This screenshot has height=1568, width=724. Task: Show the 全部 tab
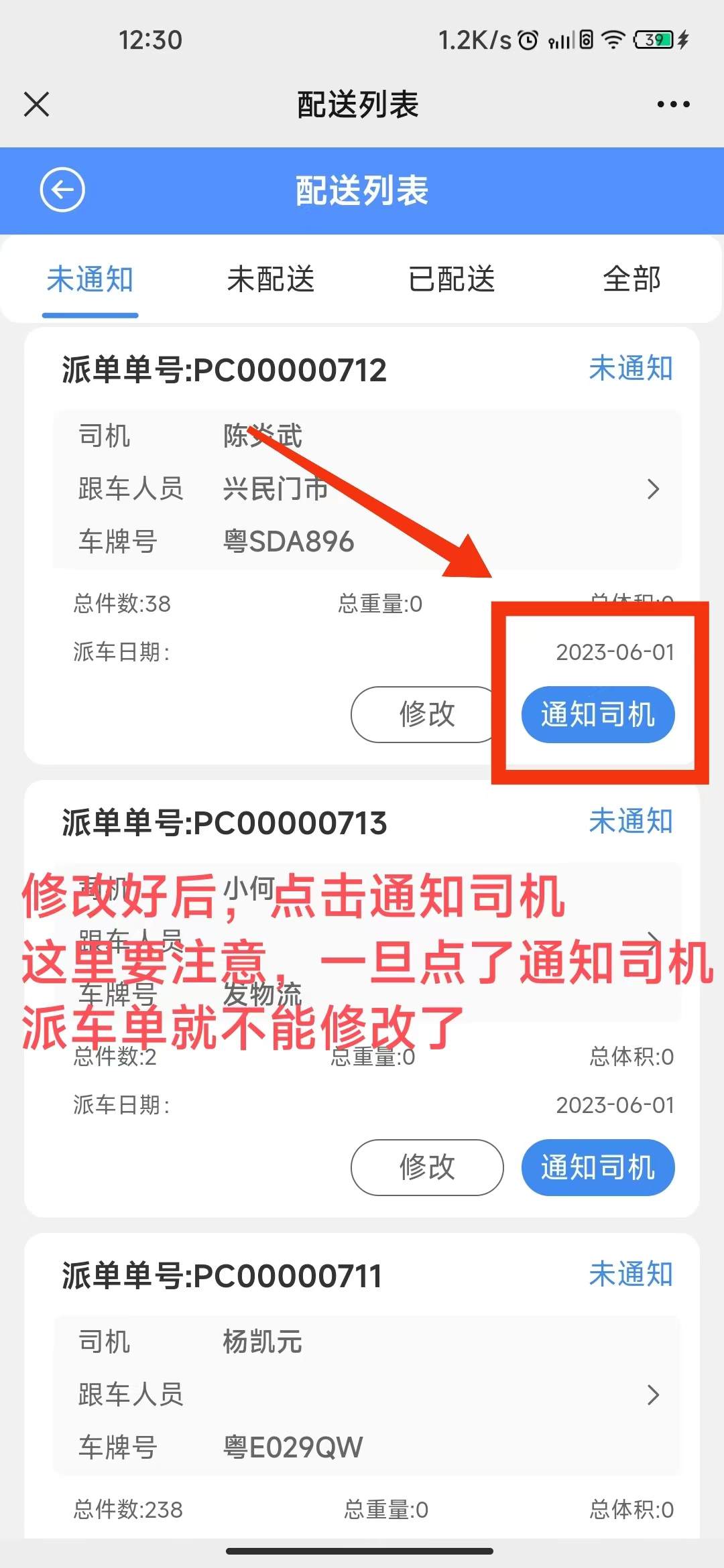tap(631, 279)
